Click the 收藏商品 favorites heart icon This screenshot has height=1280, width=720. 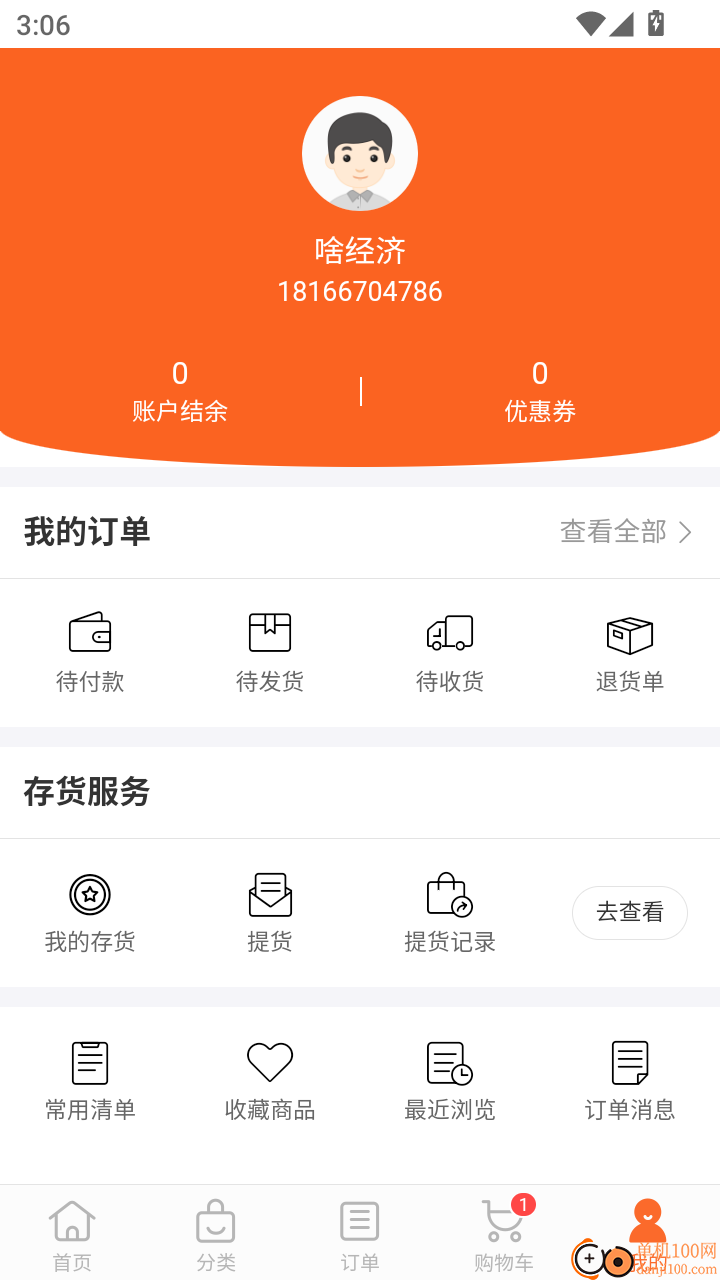click(270, 1080)
